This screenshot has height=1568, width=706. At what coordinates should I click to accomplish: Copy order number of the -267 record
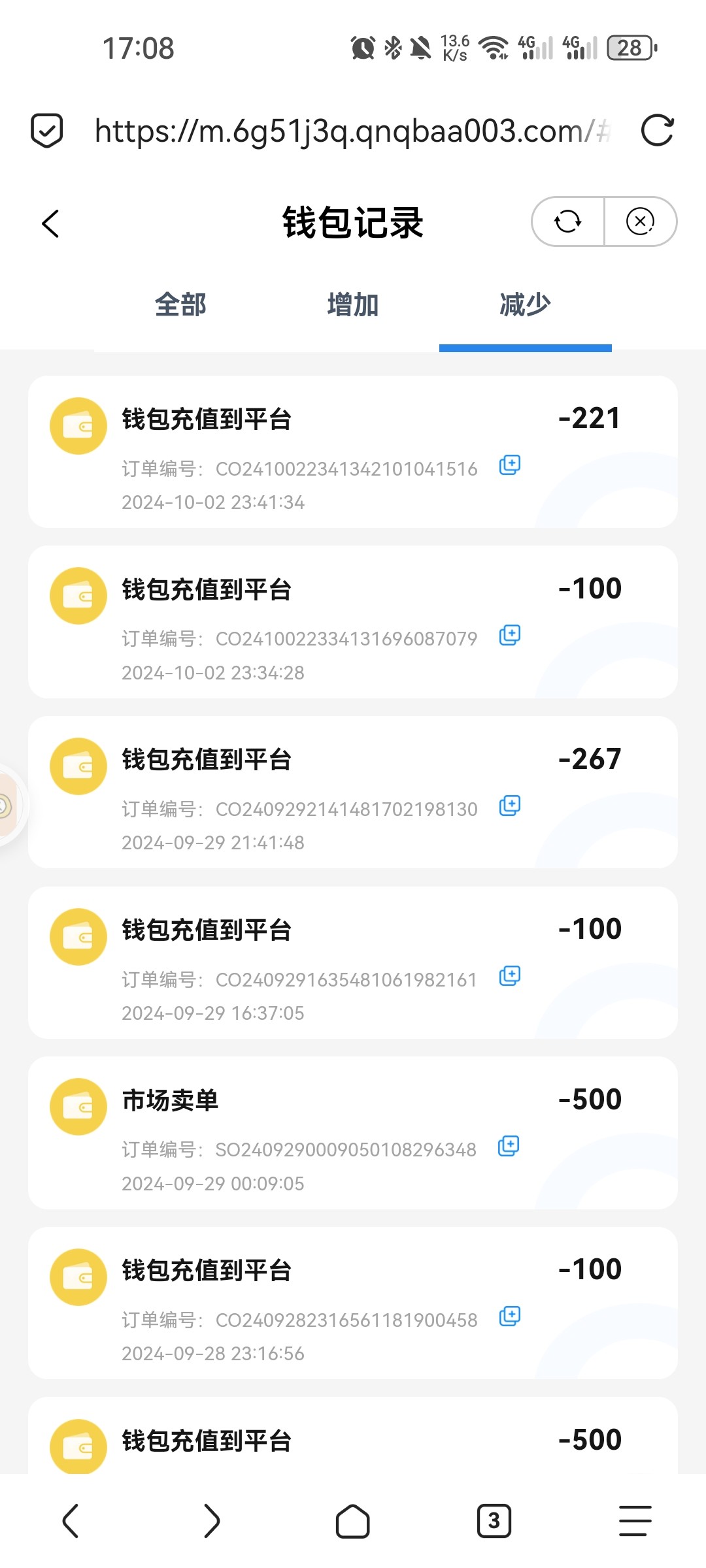[x=510, y=806]
